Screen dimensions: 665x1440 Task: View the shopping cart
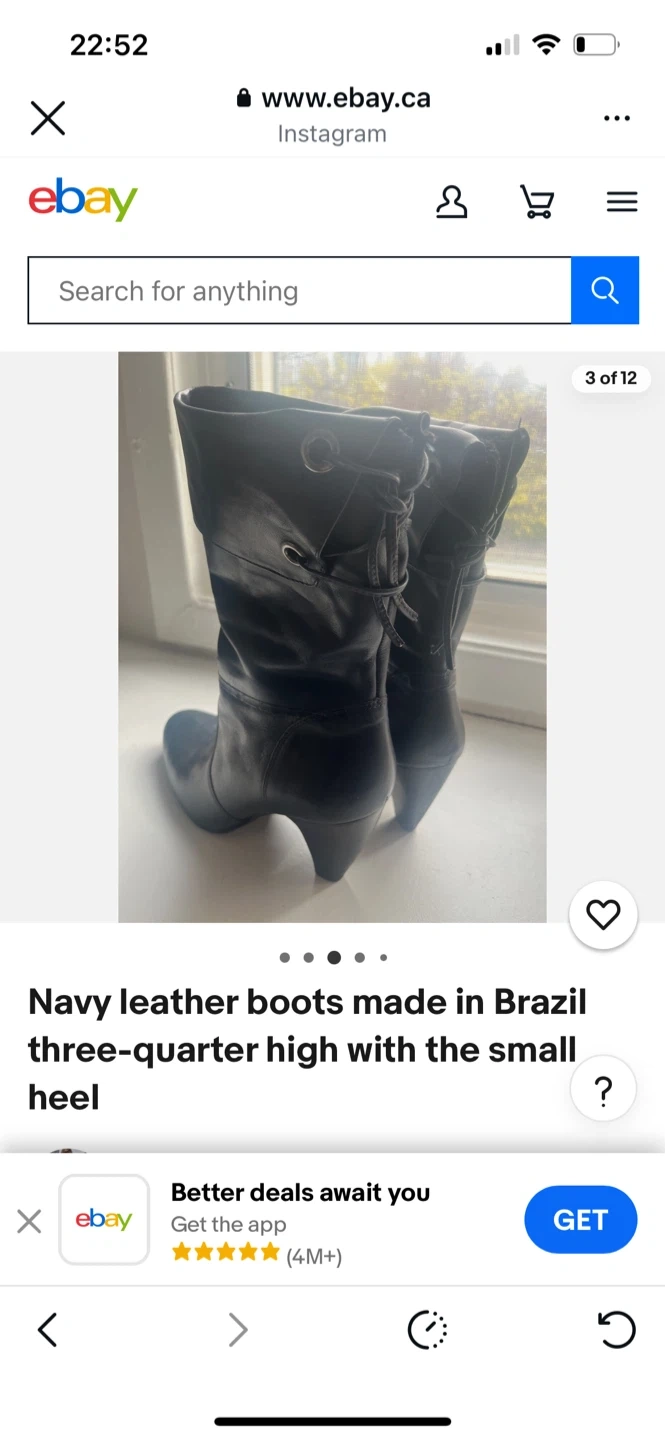(x=537, y=202)
